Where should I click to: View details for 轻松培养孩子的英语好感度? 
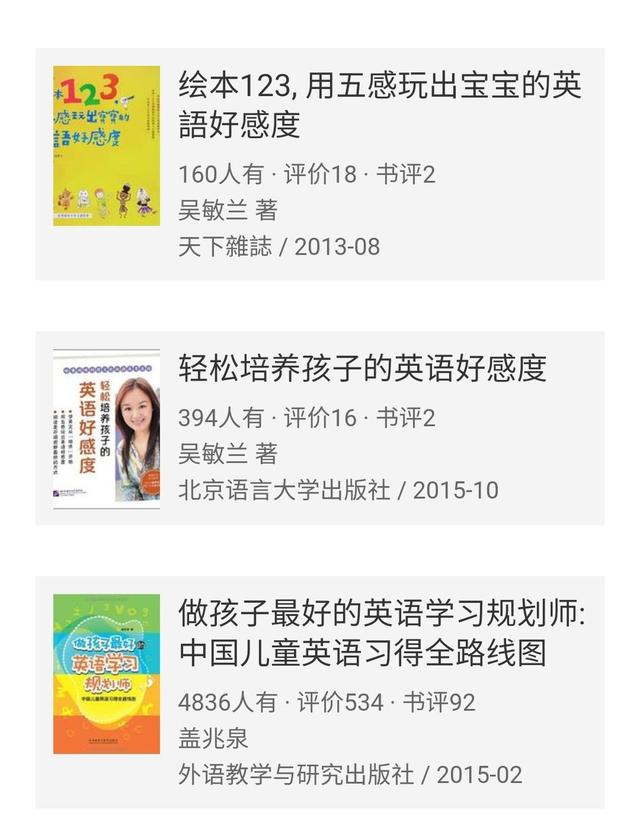coord(362,368)
